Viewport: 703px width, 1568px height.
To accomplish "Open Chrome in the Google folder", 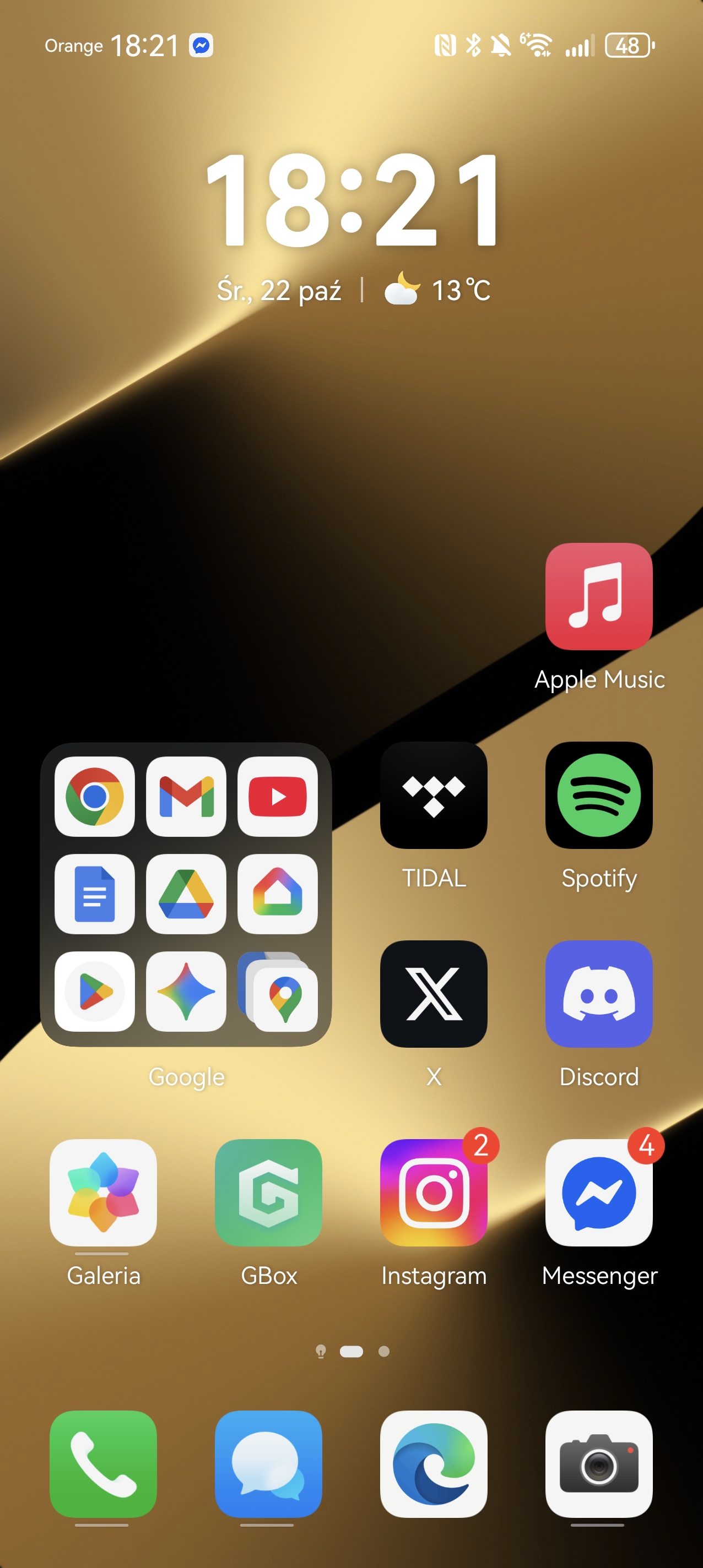I will pyautogui.click(x=94, y=796).
